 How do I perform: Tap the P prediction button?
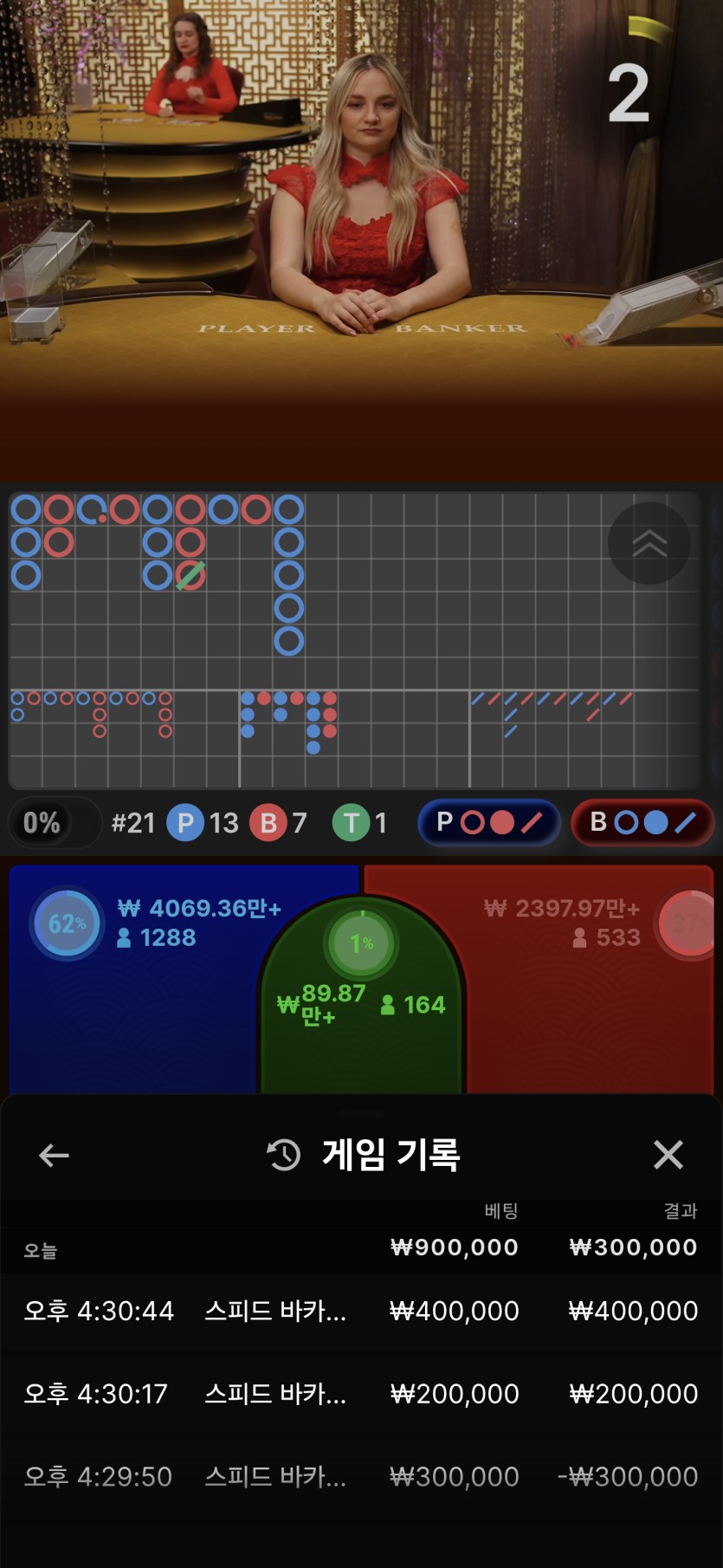point(489,822)
